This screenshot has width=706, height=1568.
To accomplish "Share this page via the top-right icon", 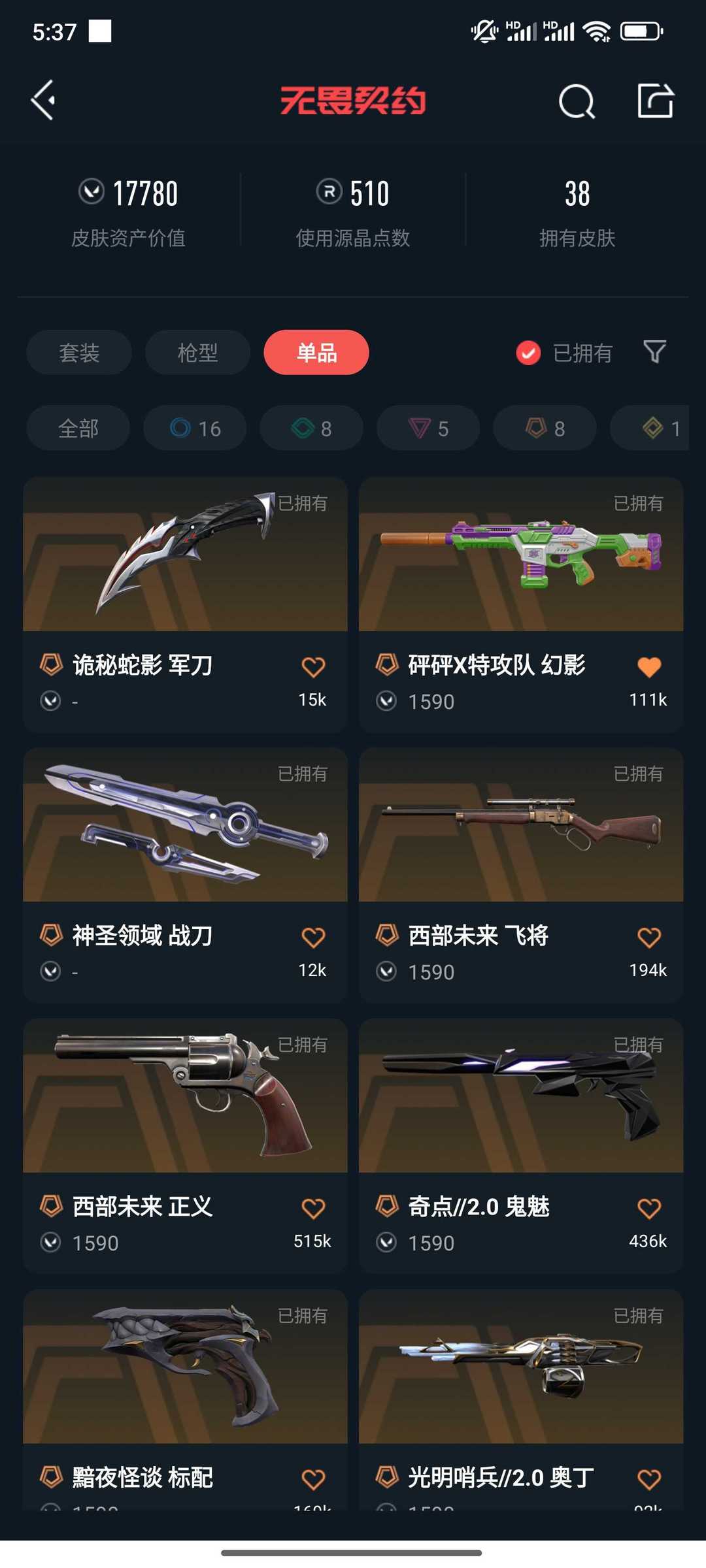I will 655,101.
